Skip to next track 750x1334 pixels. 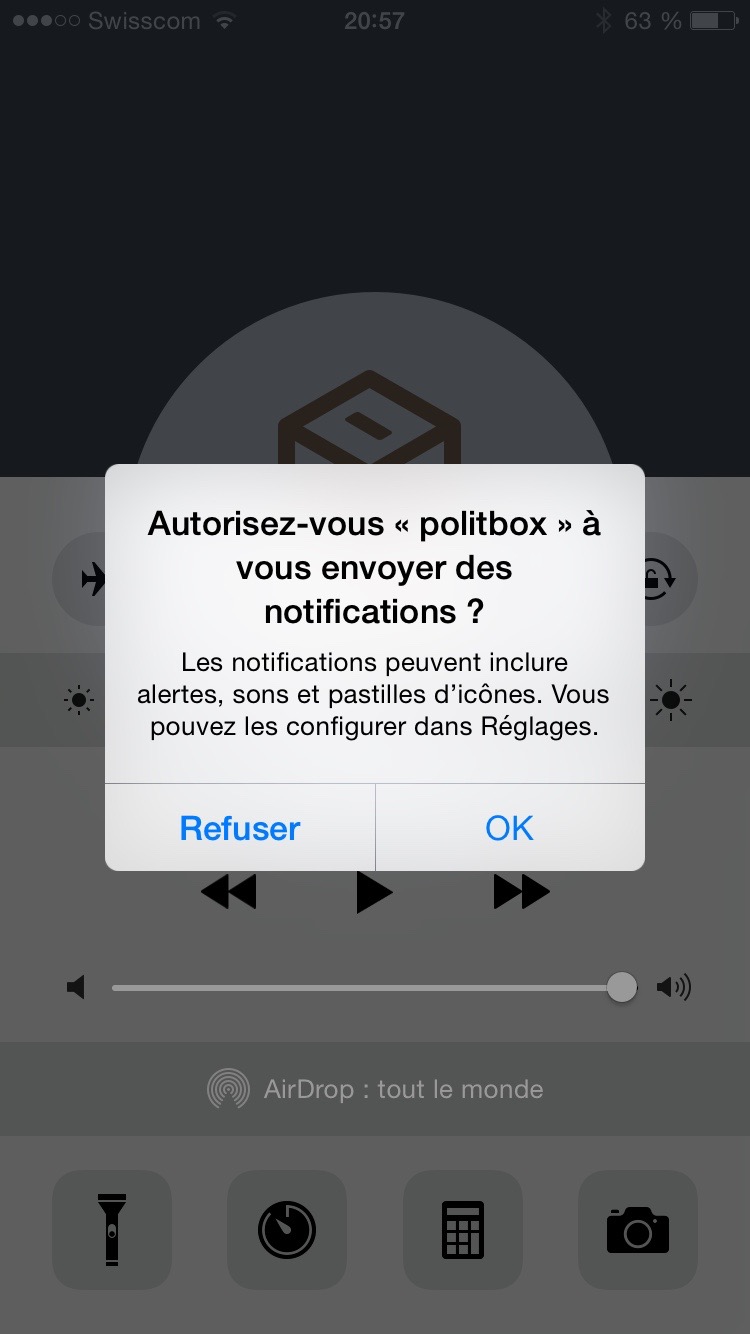(521, 891)
